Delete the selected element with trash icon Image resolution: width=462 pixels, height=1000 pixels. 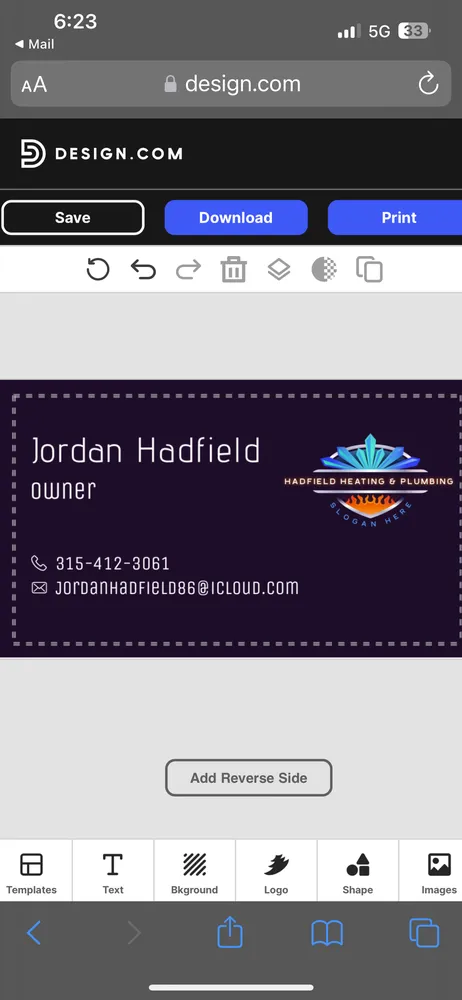click(234, 270)
